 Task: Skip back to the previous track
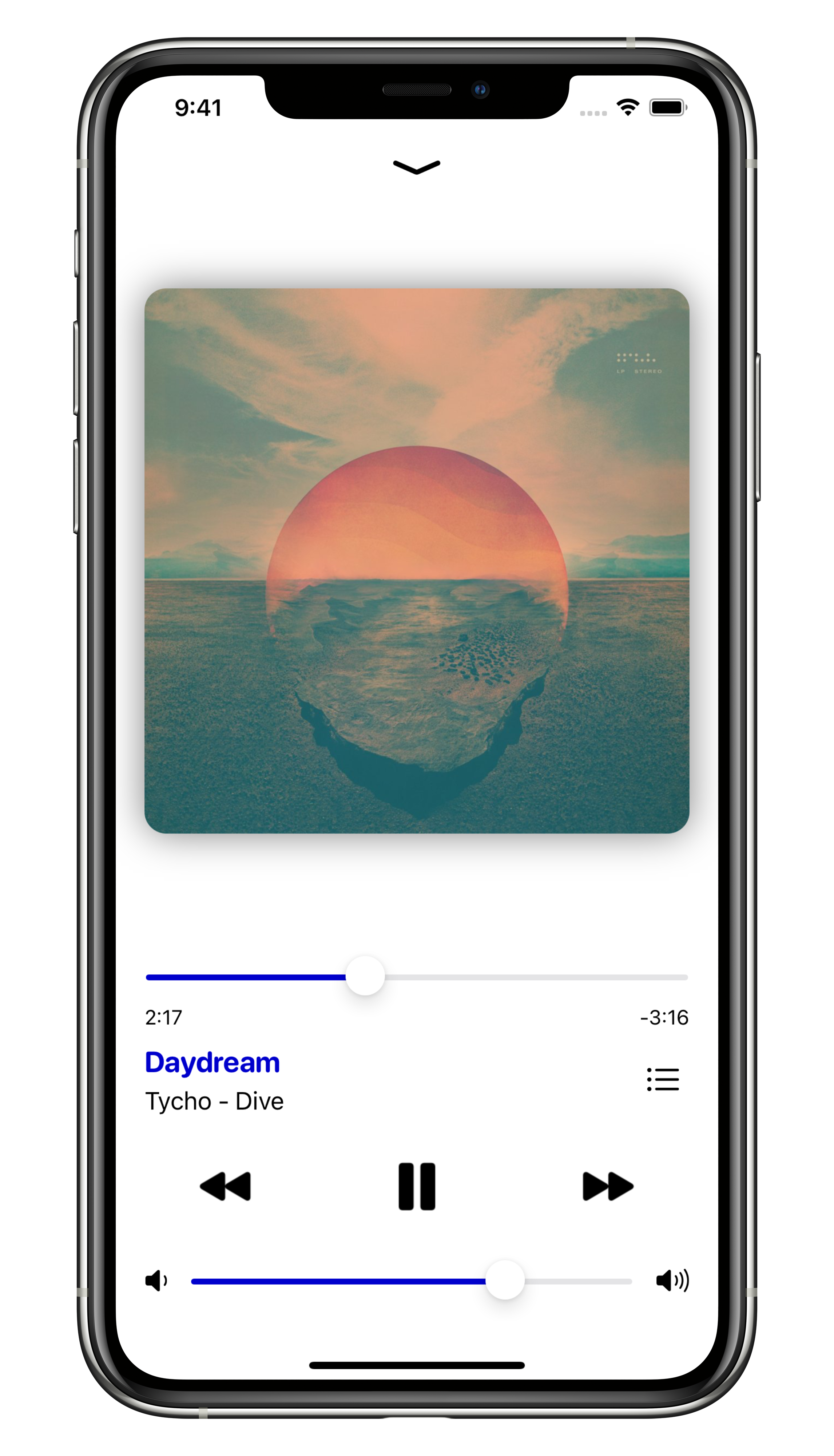coord(225,1186)
